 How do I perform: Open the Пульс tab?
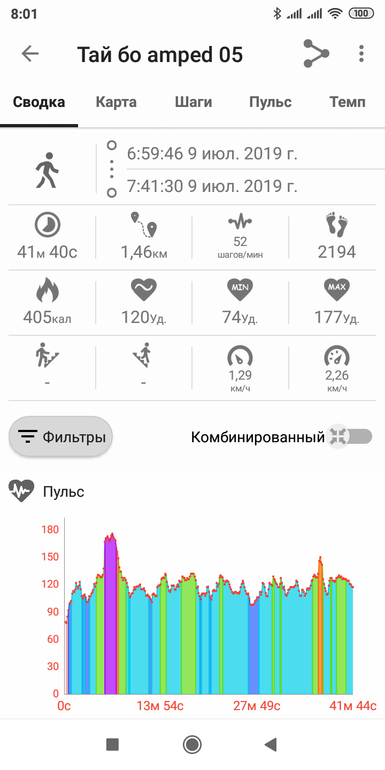tap(270, 102)
